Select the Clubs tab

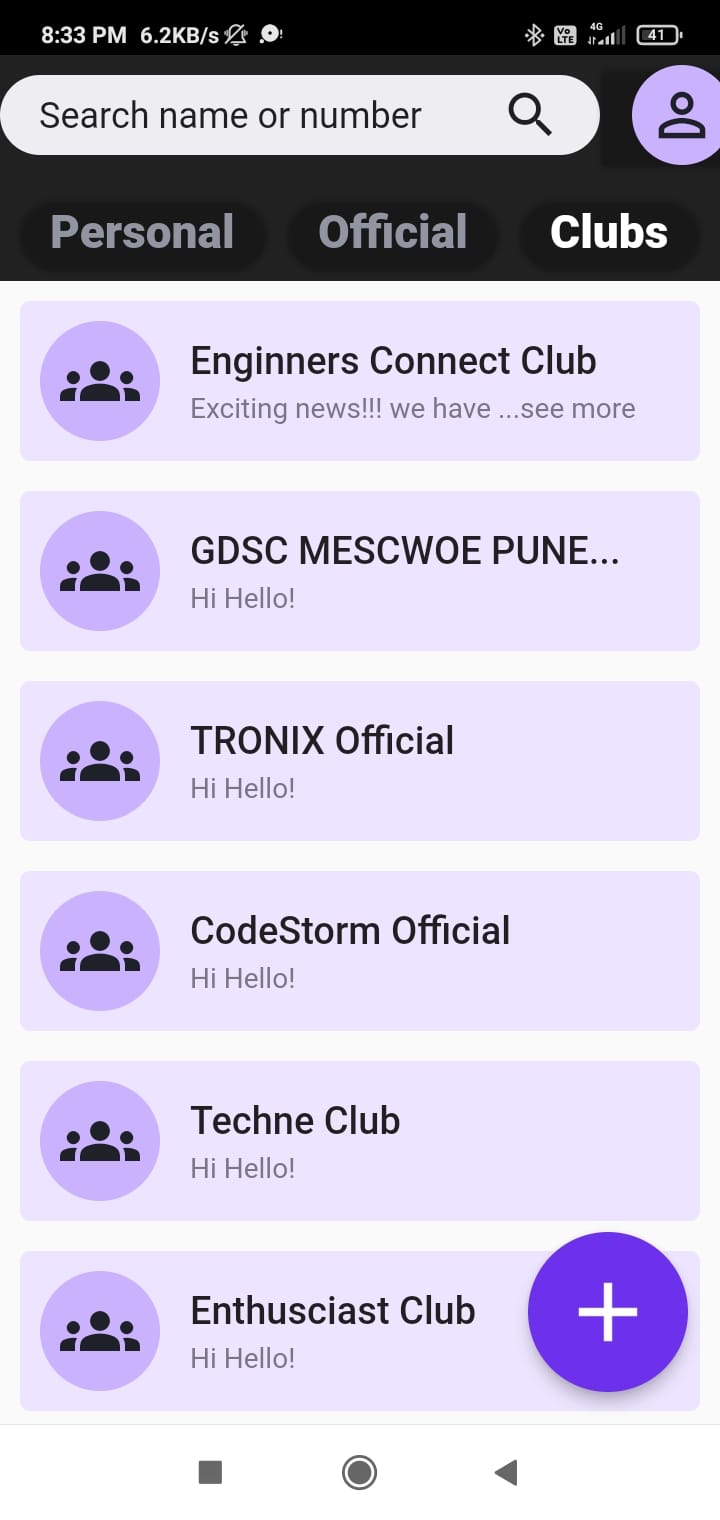pos(608,232)
